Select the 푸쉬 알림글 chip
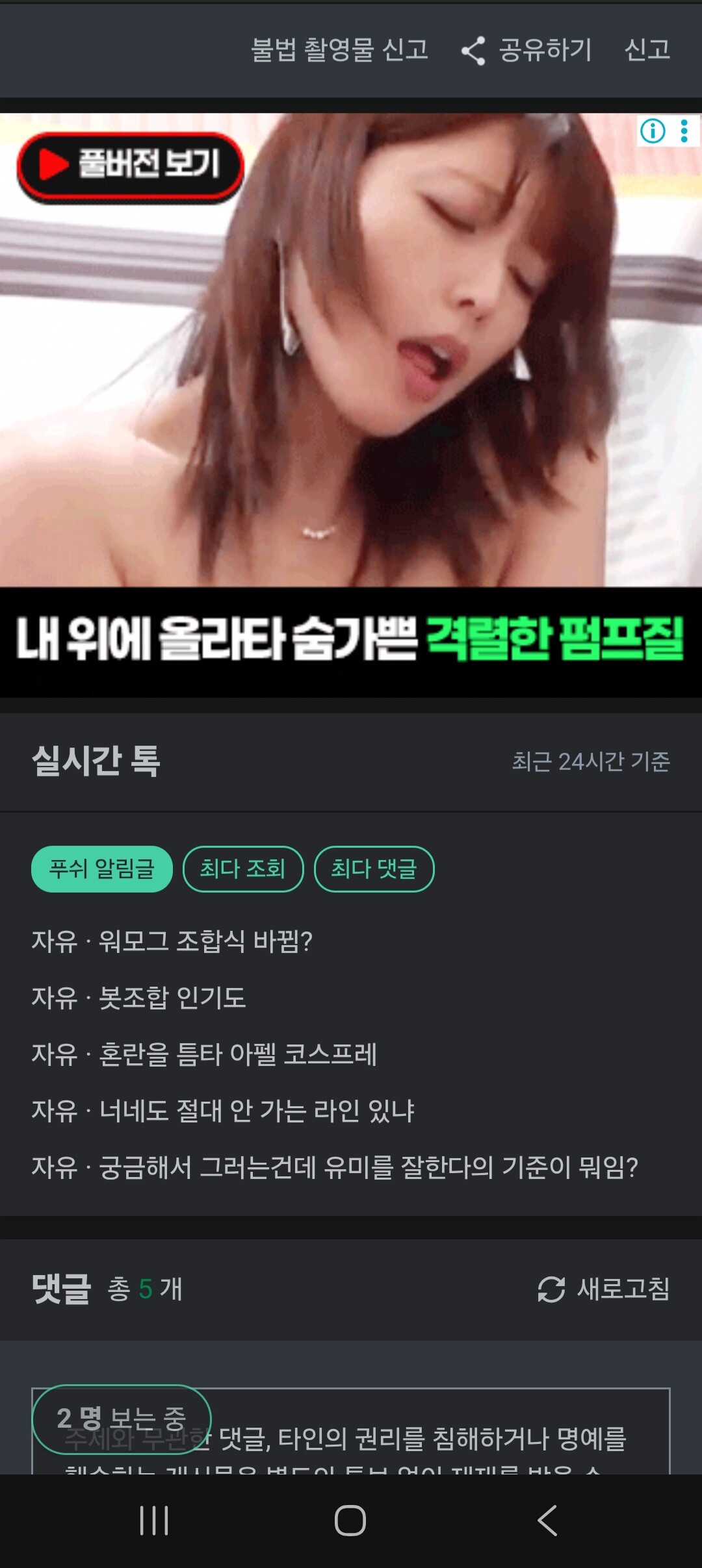This screenshot has width=702, height=1568. click(102, 869)
